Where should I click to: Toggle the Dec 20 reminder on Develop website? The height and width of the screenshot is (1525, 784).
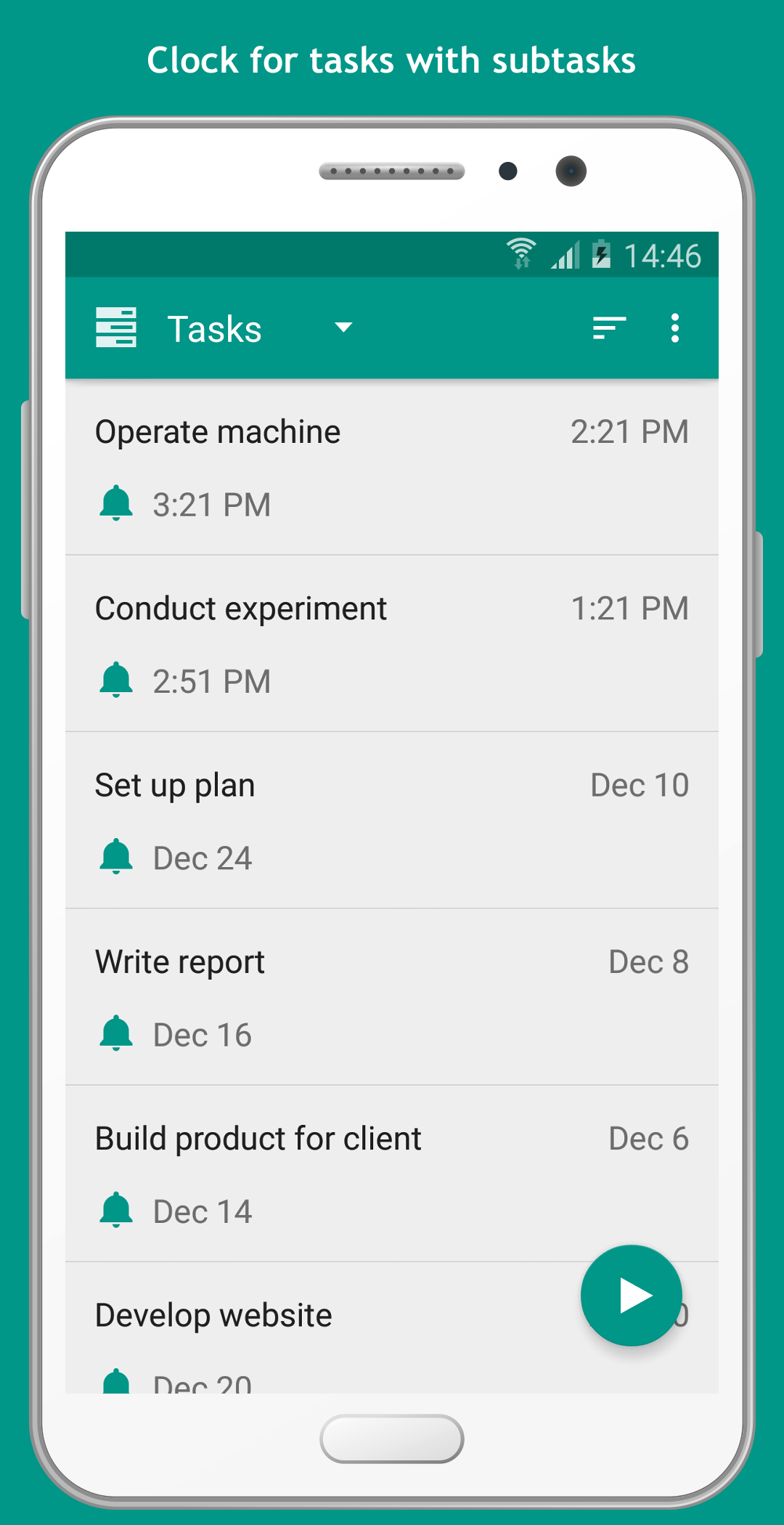(117, 1383)
